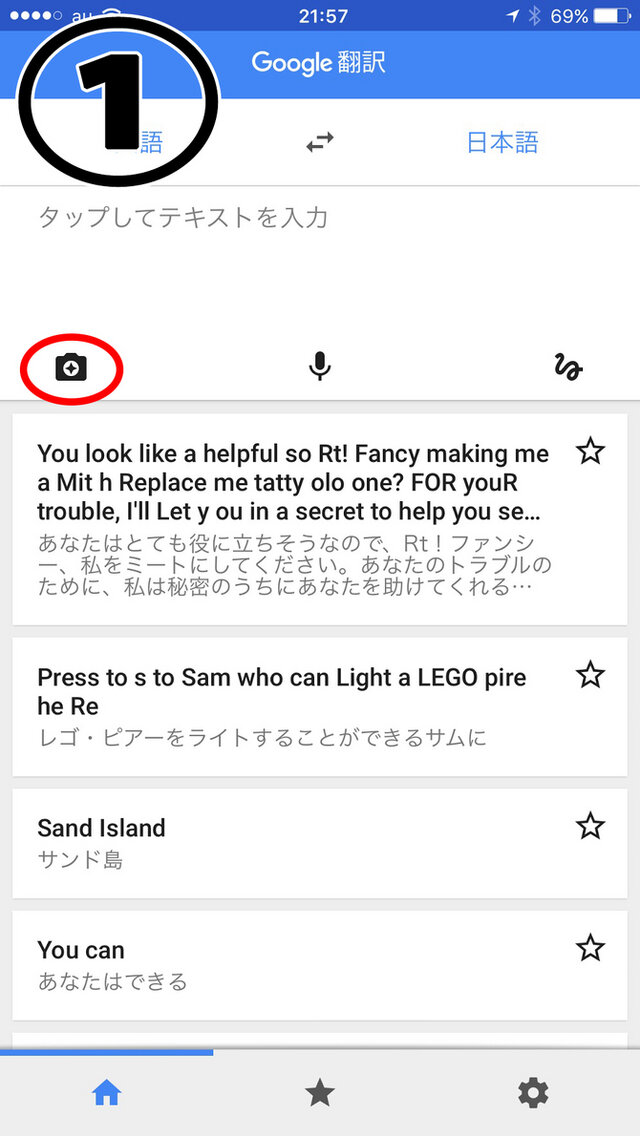The image size is (640, 1136).
Task: Switch to the starred phrasebook tab
Action: click(x=320, y=1092)
